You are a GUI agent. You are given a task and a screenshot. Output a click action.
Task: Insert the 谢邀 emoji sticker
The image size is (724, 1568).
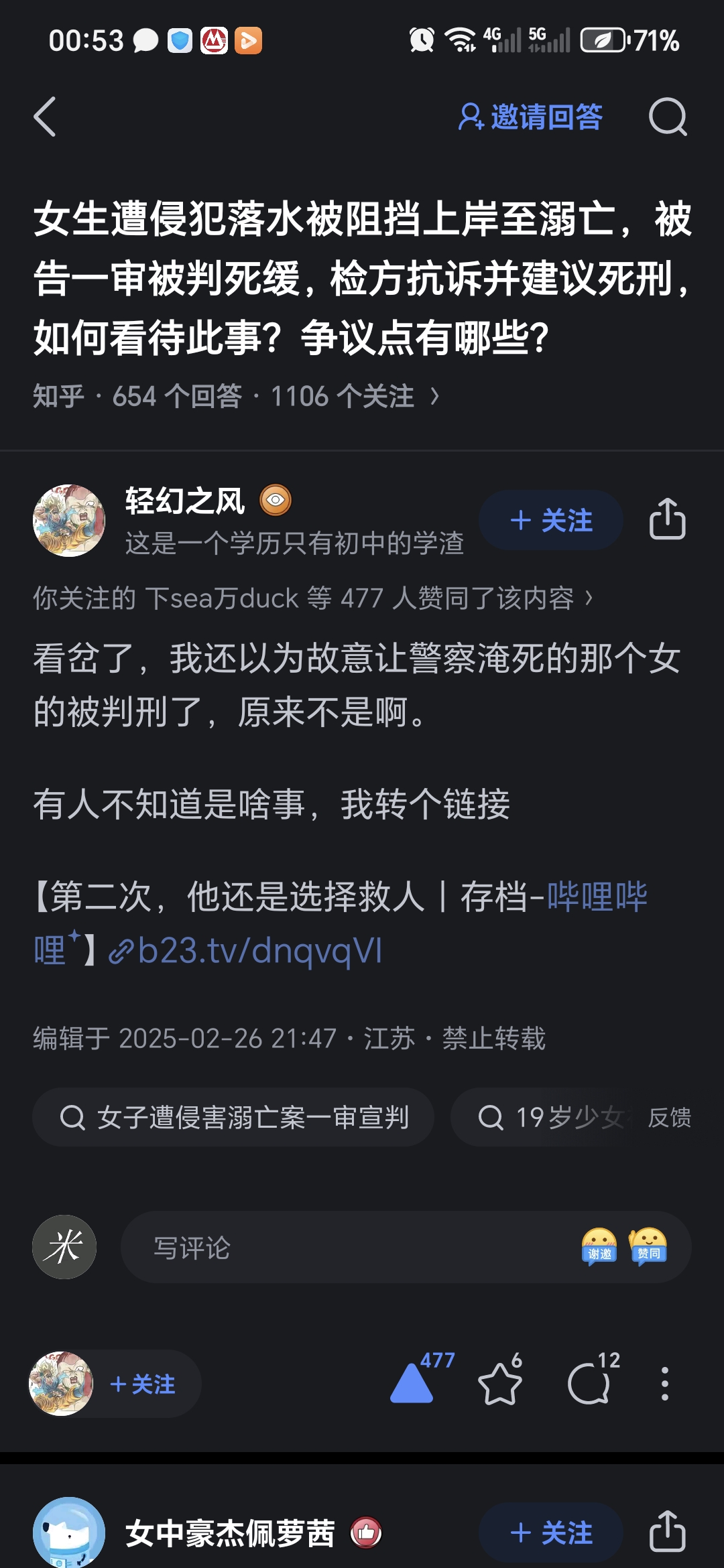(x=599, y=1246)
